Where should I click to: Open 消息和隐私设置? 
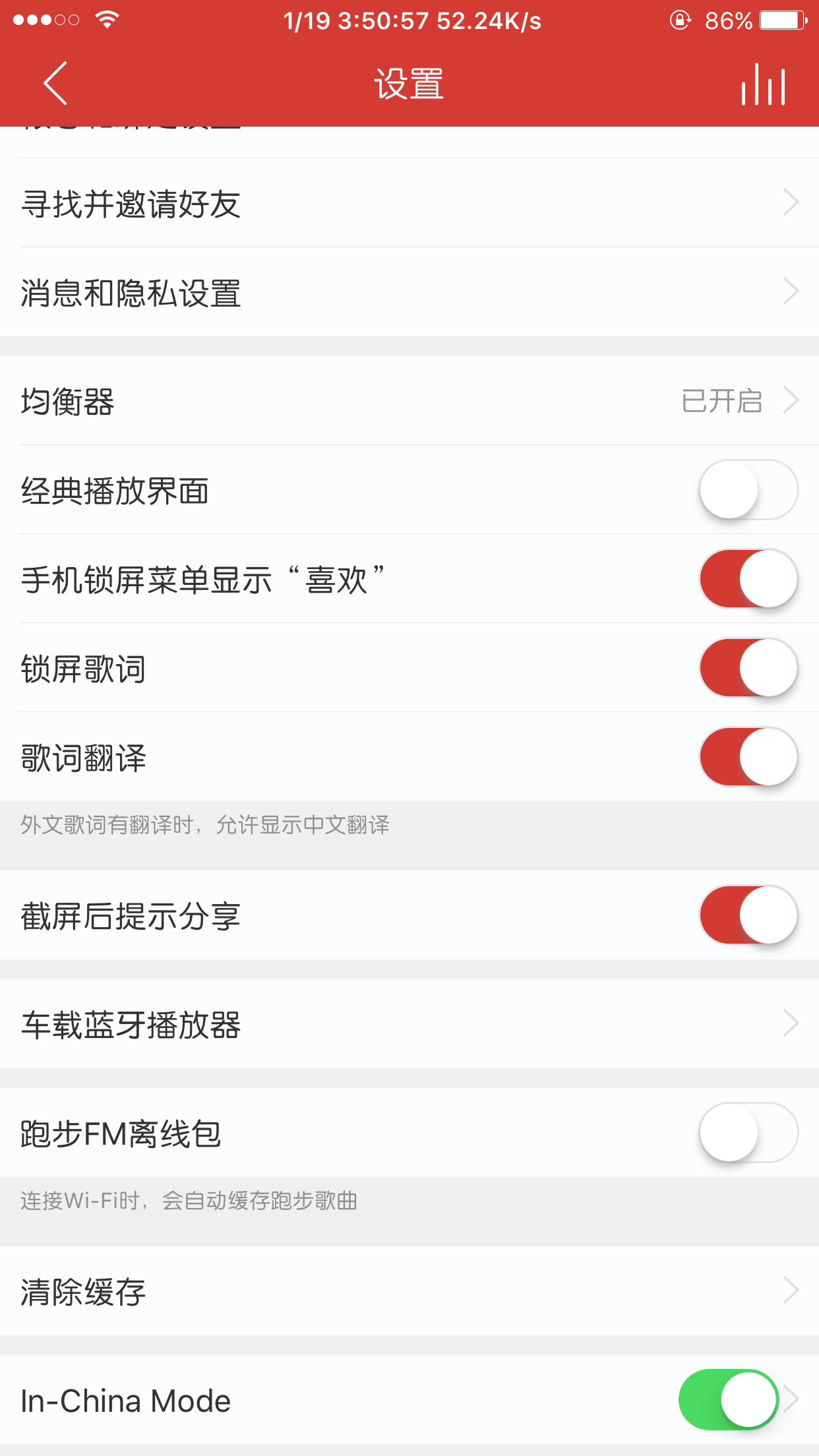tap(409, 292)
